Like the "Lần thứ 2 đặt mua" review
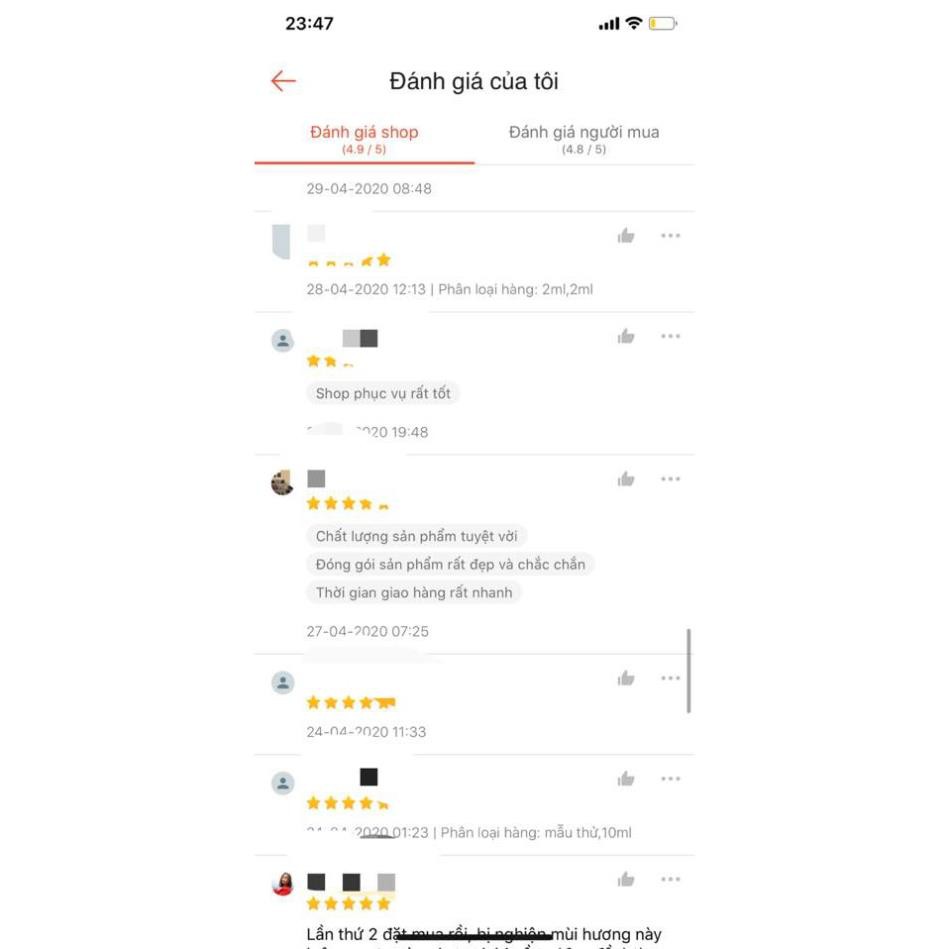The width and height of the screenshot is (949, 949). pos(626,880)
